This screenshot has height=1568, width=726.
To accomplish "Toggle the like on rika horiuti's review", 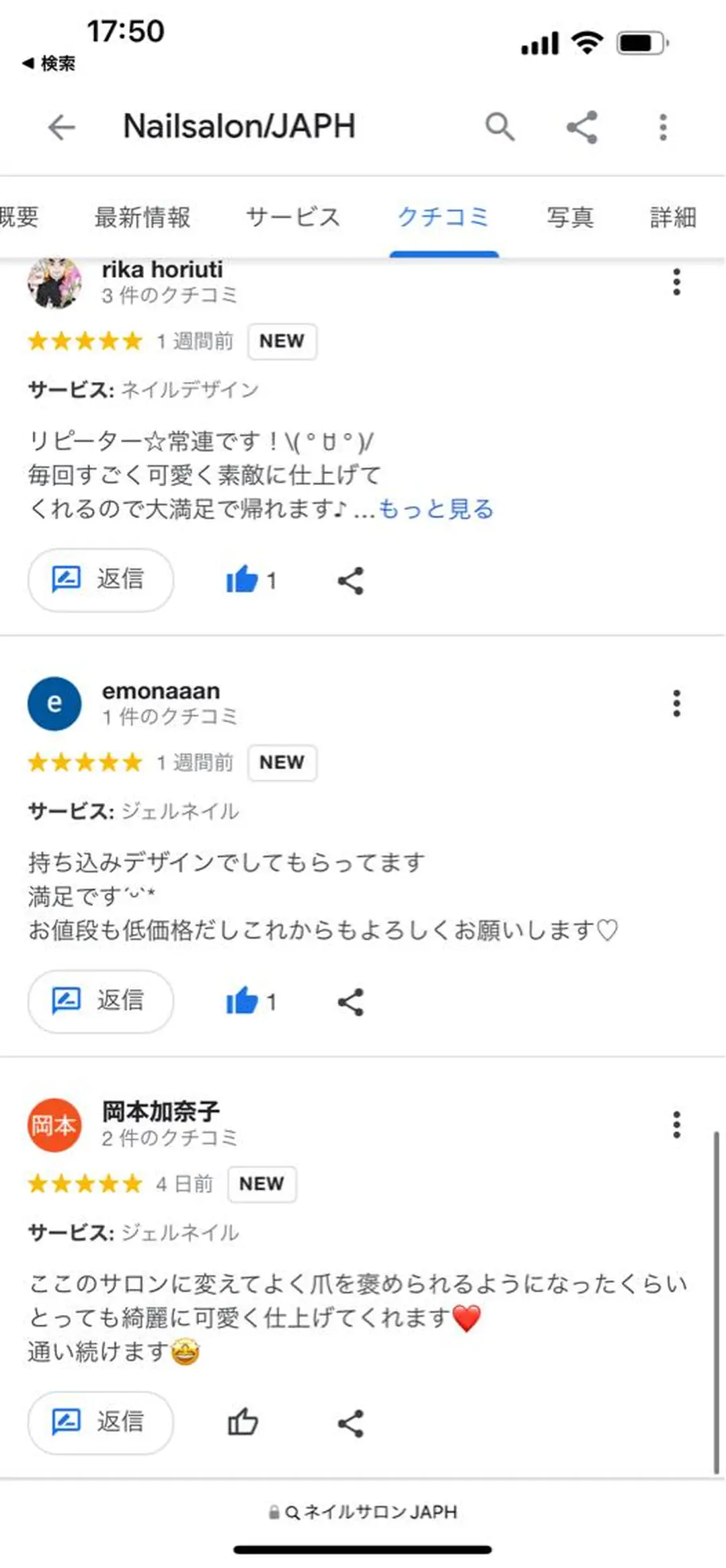I will tap(245, 580).
